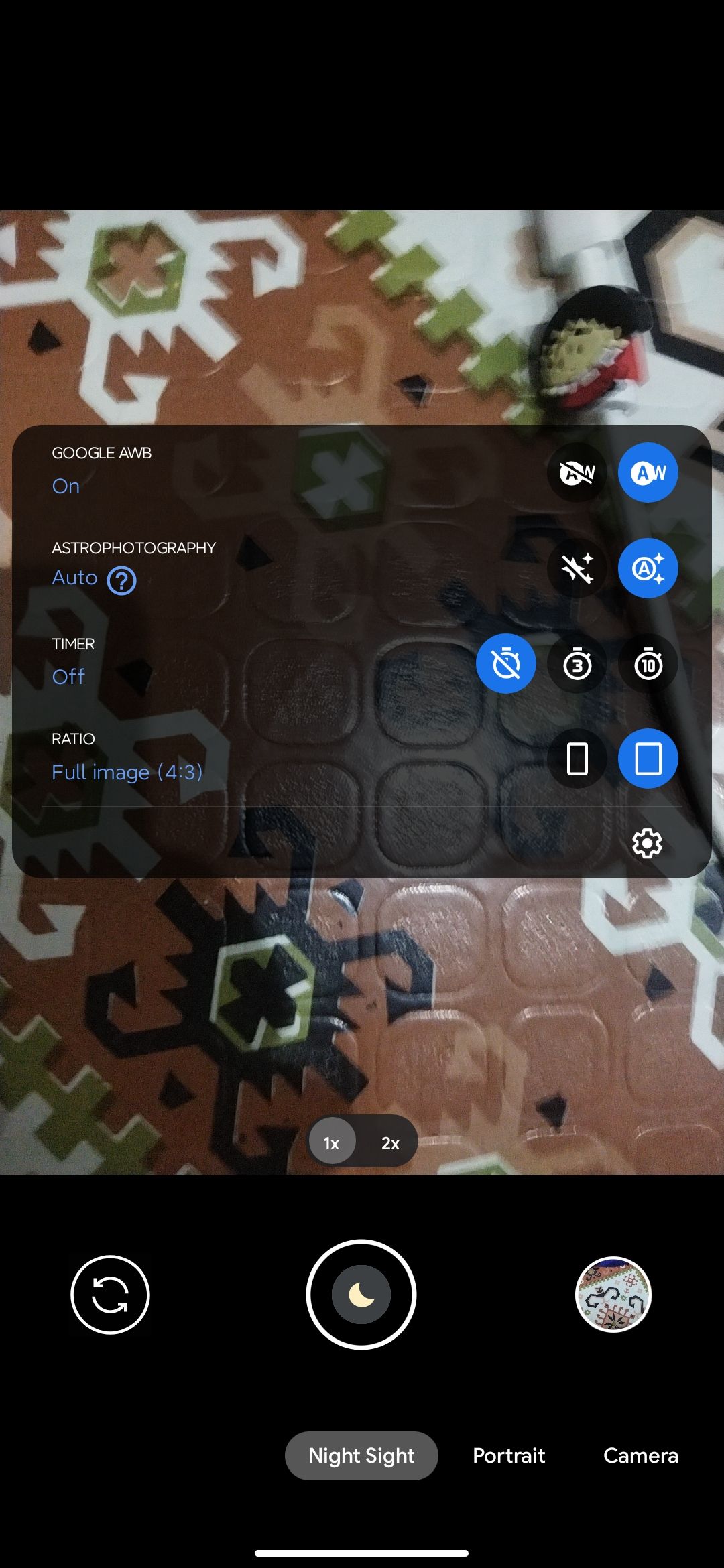Open the last photo thumbnail
The image size is (724, 1568).
613,1295
